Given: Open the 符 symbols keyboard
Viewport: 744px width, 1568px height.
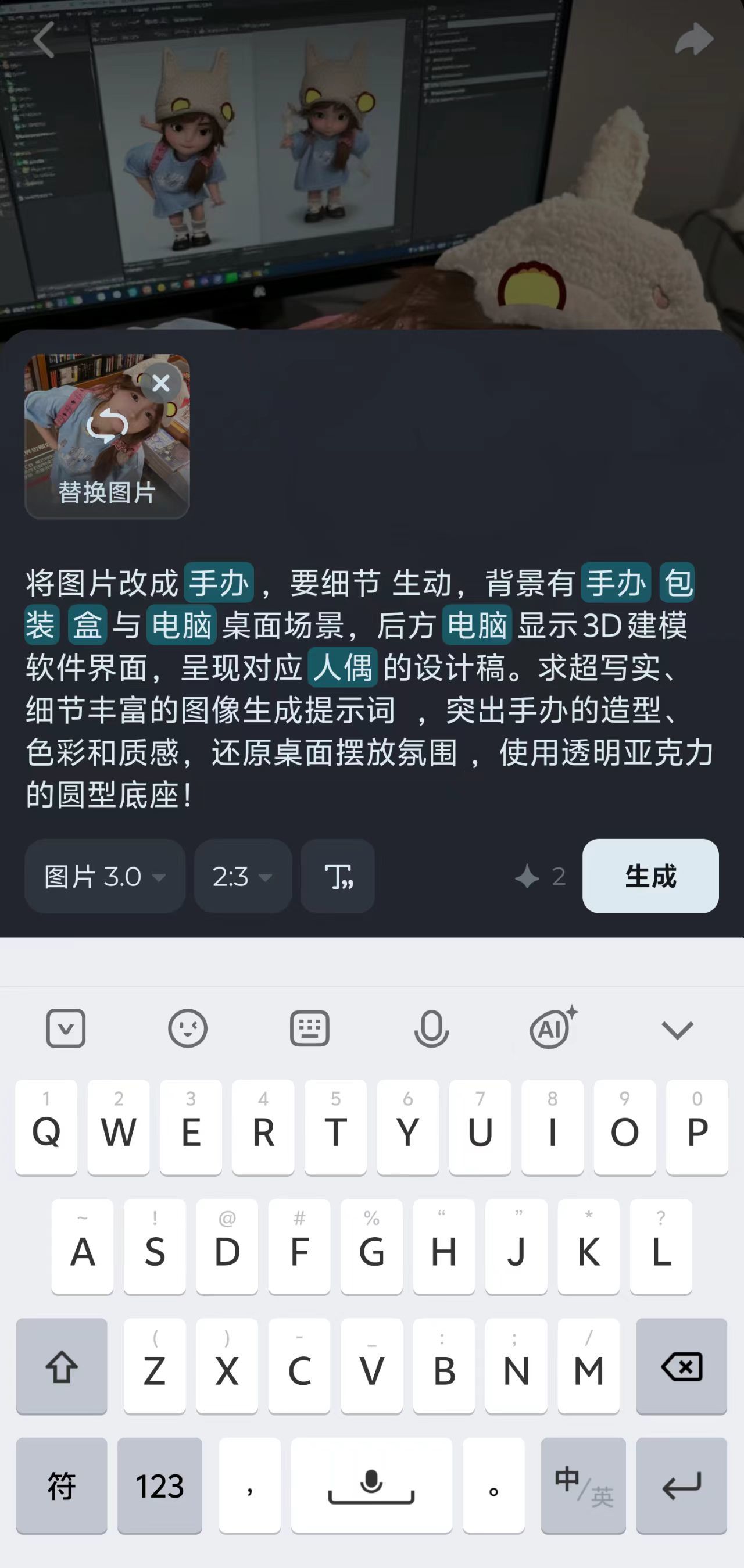Looking at the screenshot, I should (x=62, y=1486).
